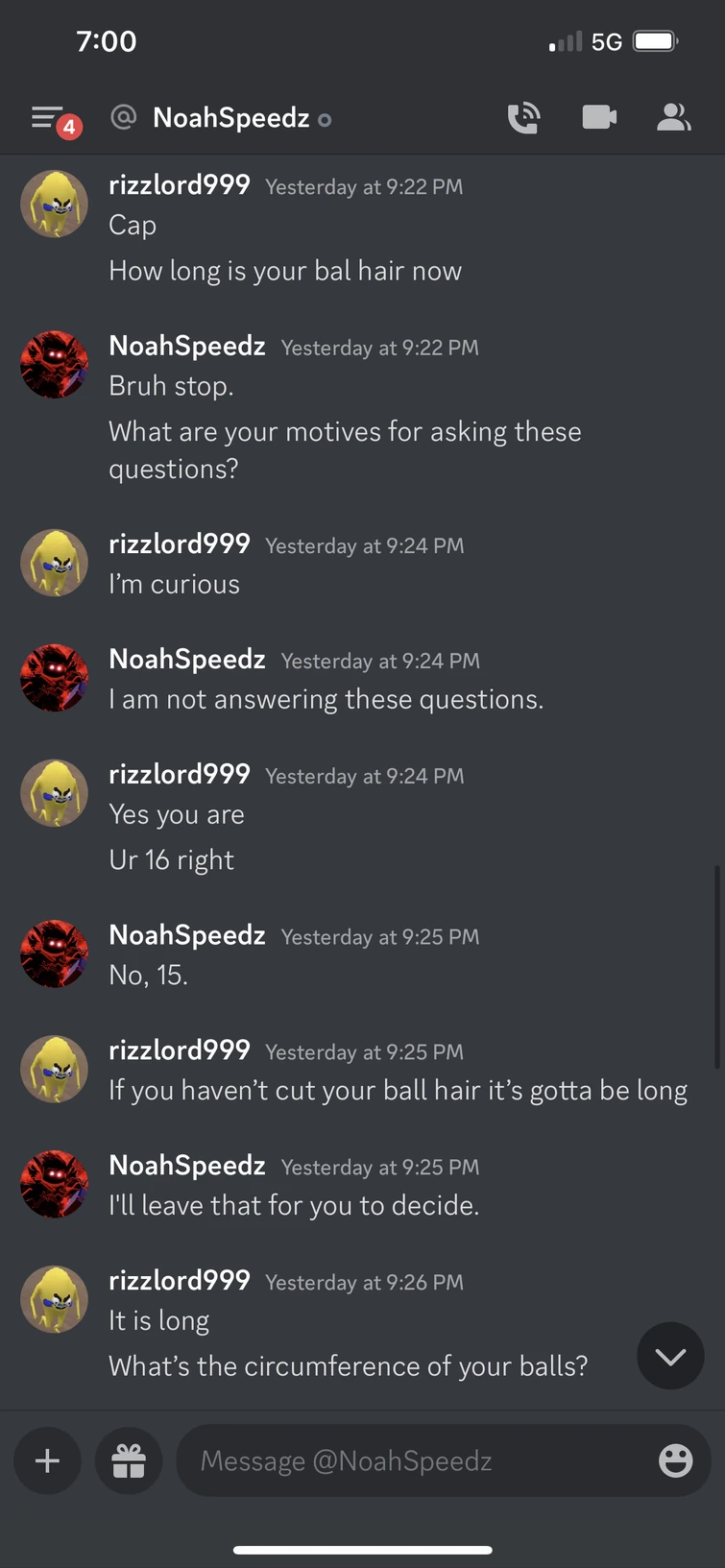This screenshot has height=1568, width=725.
Task: View NoahSpeedz's avatar at 9:22 PM message
Action: (x=55, y=364)
